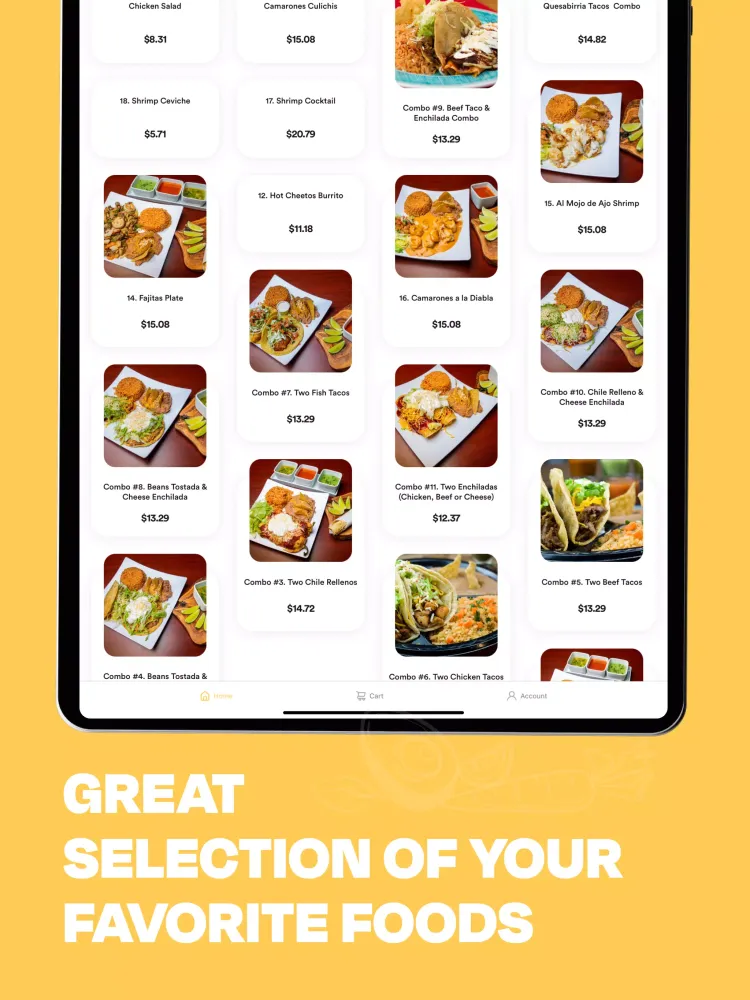
Task: Open the Cart from bottom navigation
Action: [369, 695]
